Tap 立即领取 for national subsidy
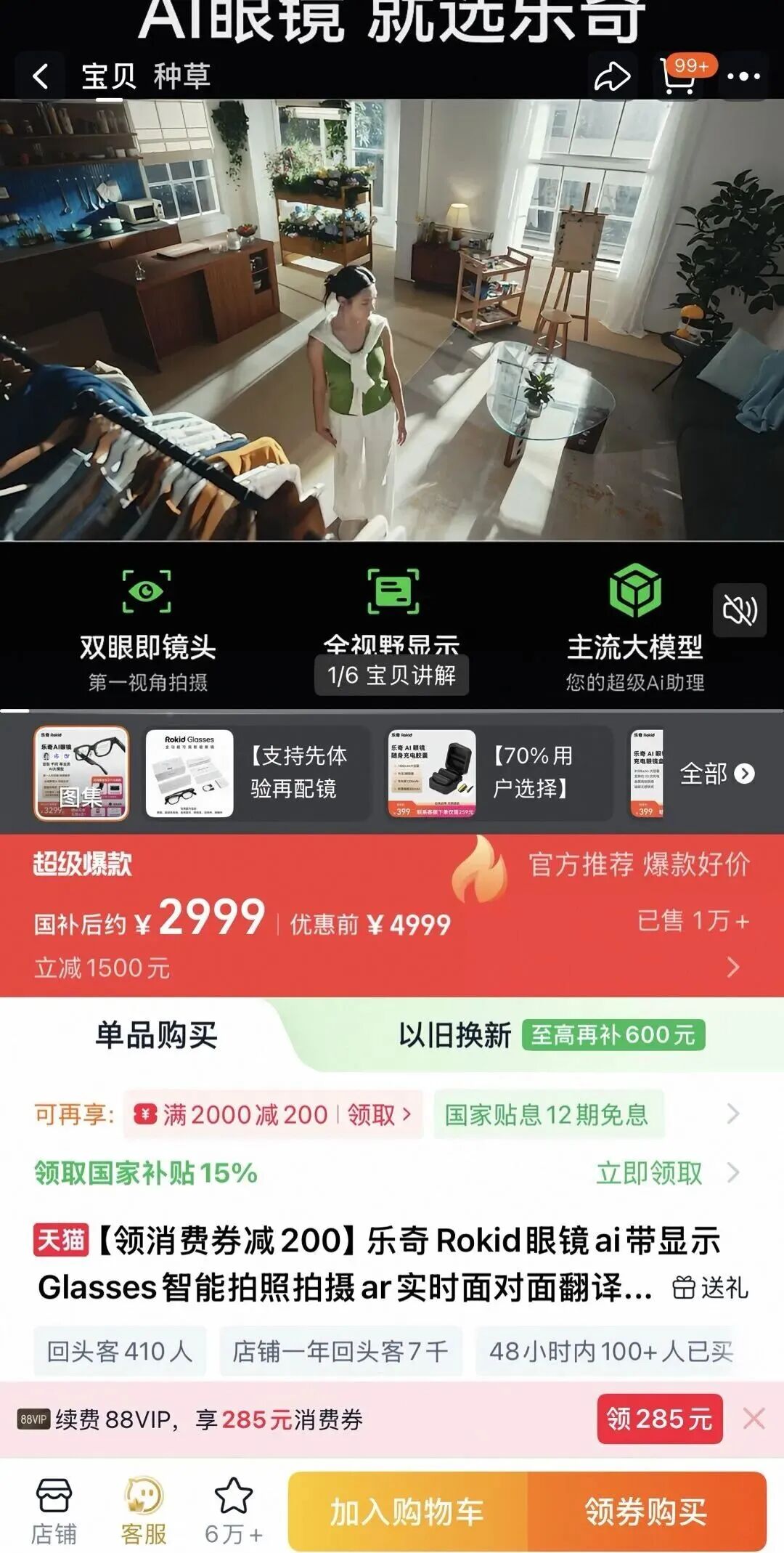Image resolution: width=784 pixels, height=1553 pixels. click(650, 1173)
